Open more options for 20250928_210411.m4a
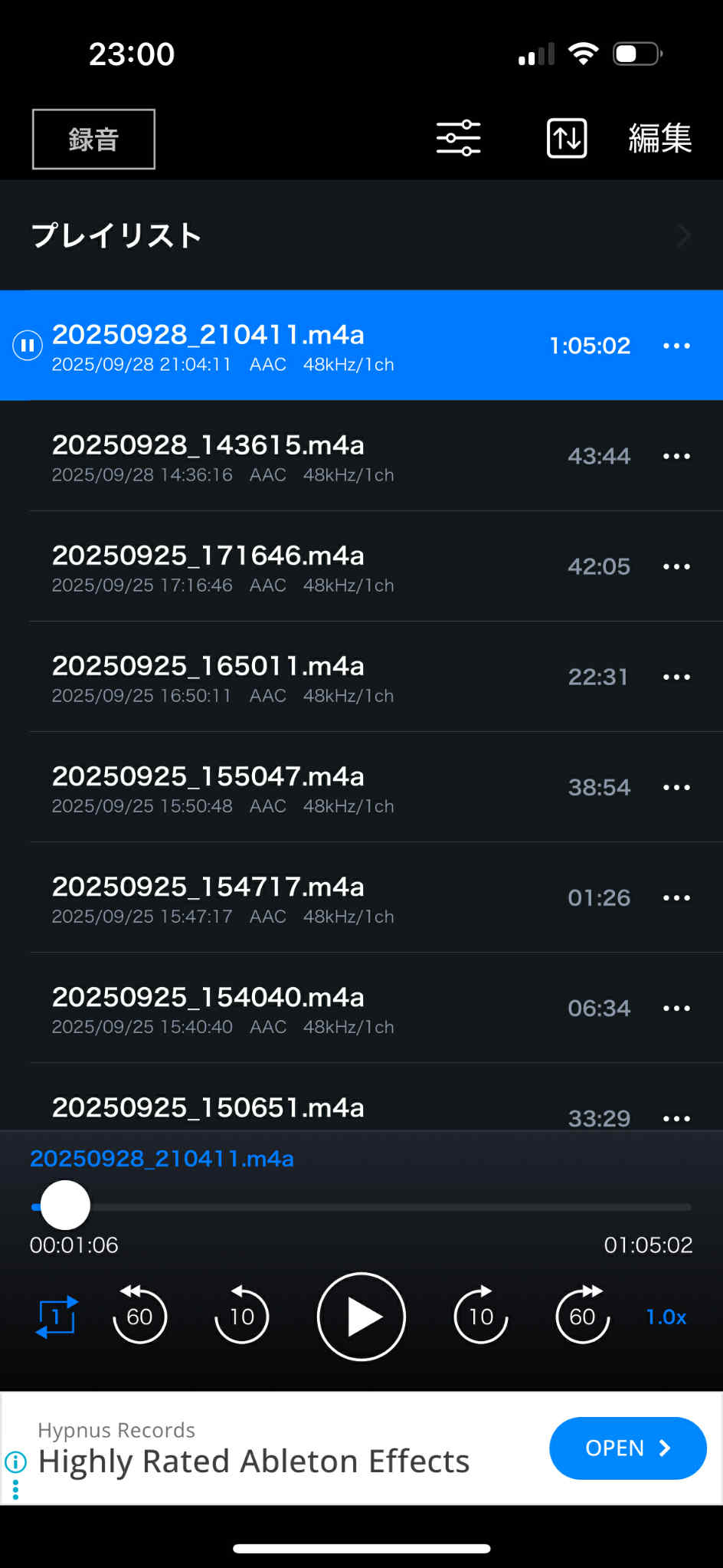 click(676, 346)
